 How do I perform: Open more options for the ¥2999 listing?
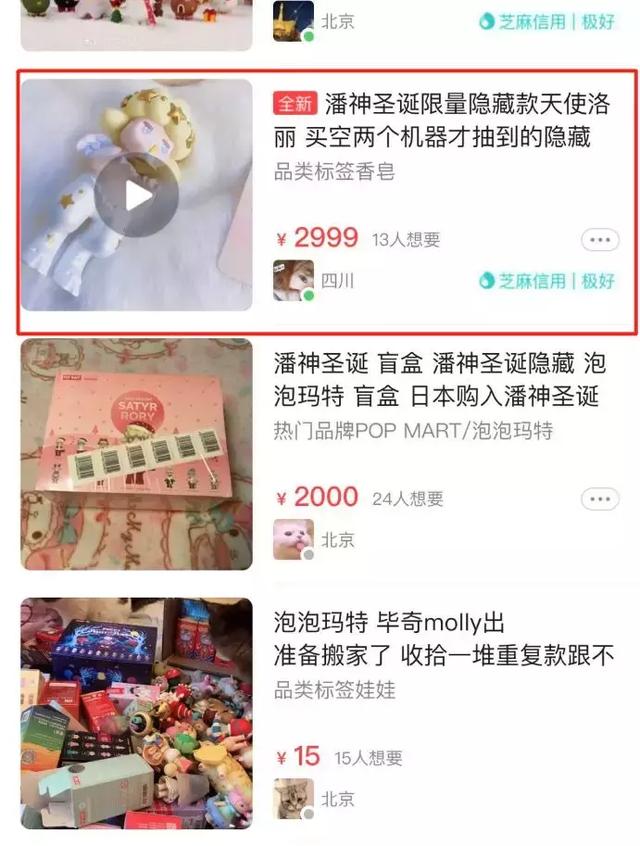[x=600, y=240]
